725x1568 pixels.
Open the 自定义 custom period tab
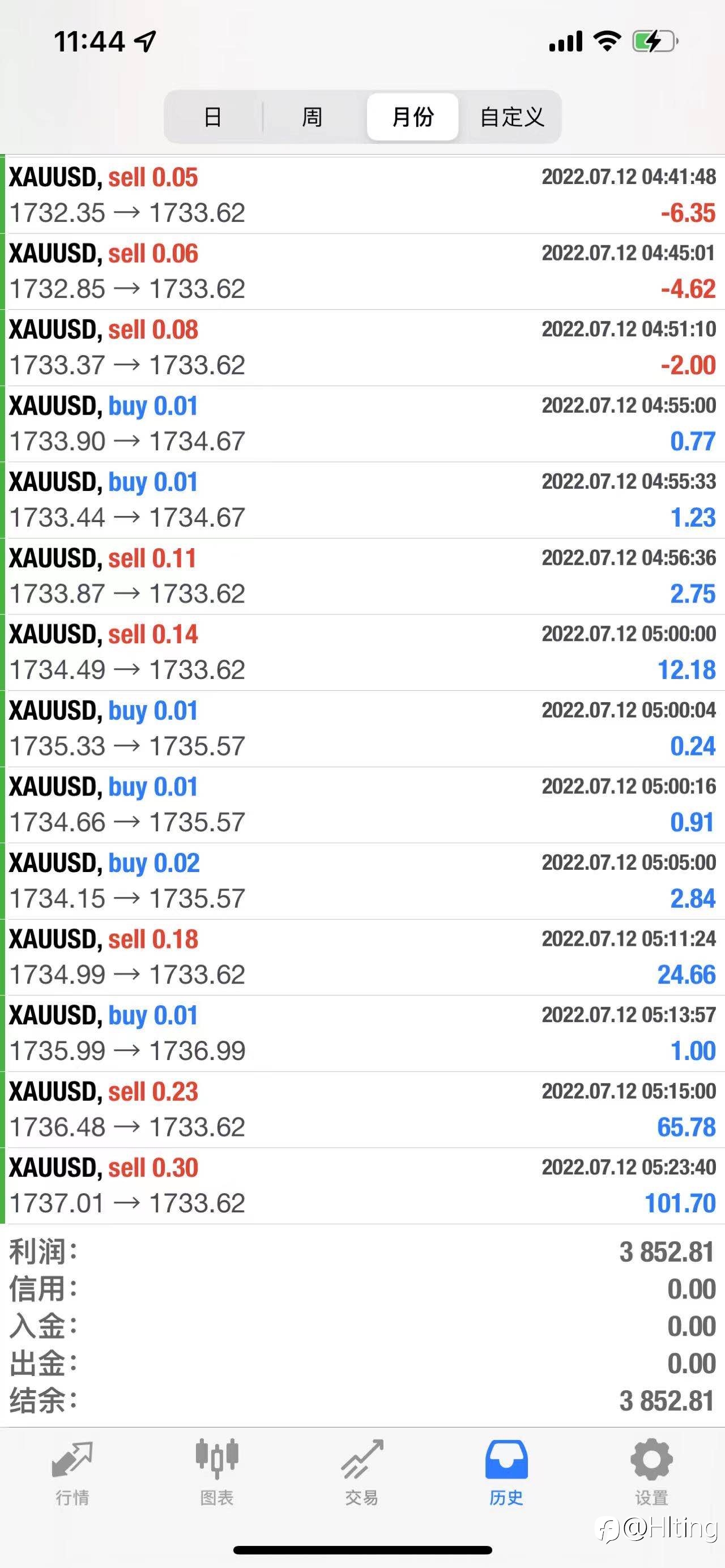[511, 117]
